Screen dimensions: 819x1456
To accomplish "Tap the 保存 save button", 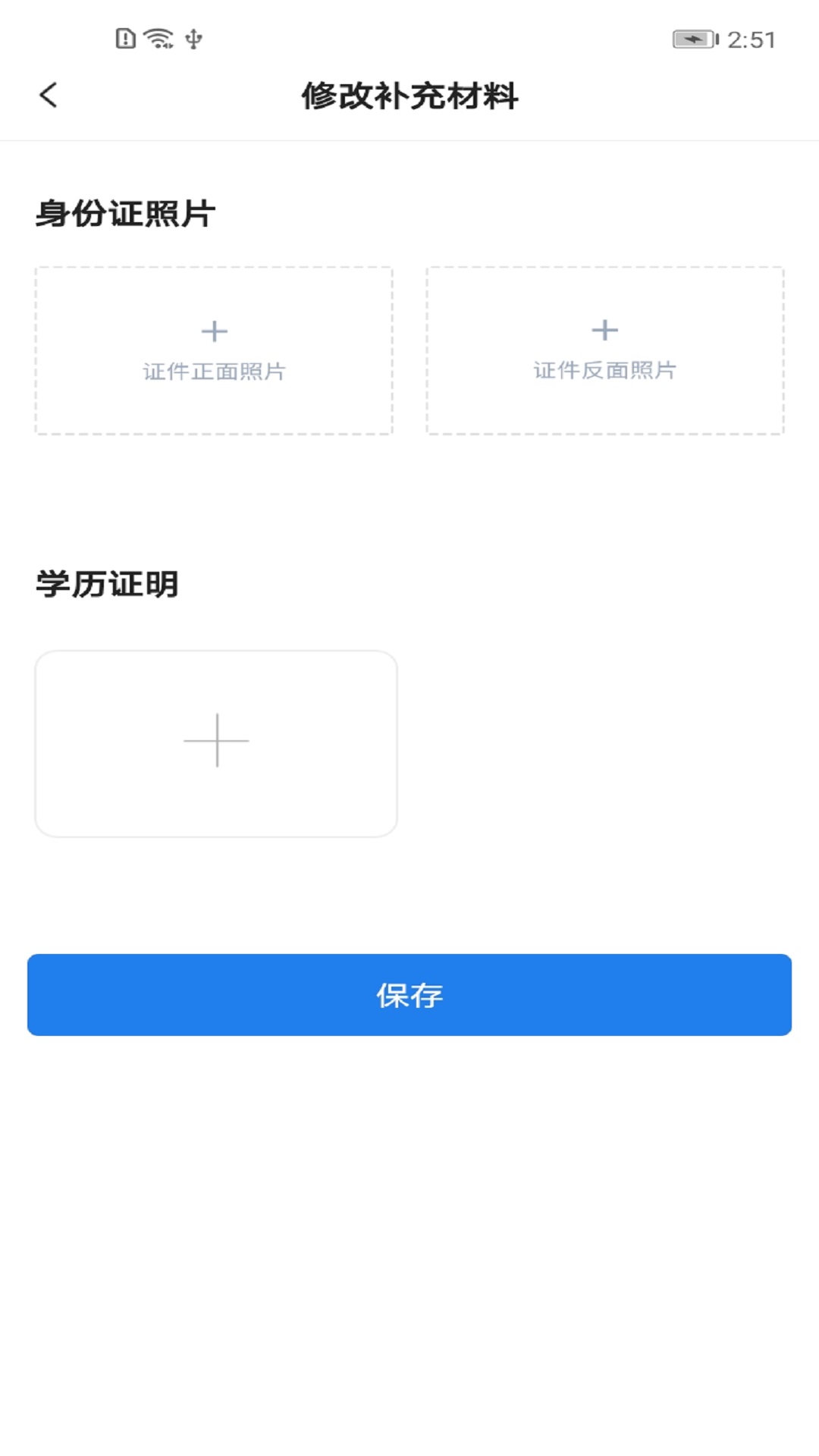I will pyautogui.click(x=409, y=996).
